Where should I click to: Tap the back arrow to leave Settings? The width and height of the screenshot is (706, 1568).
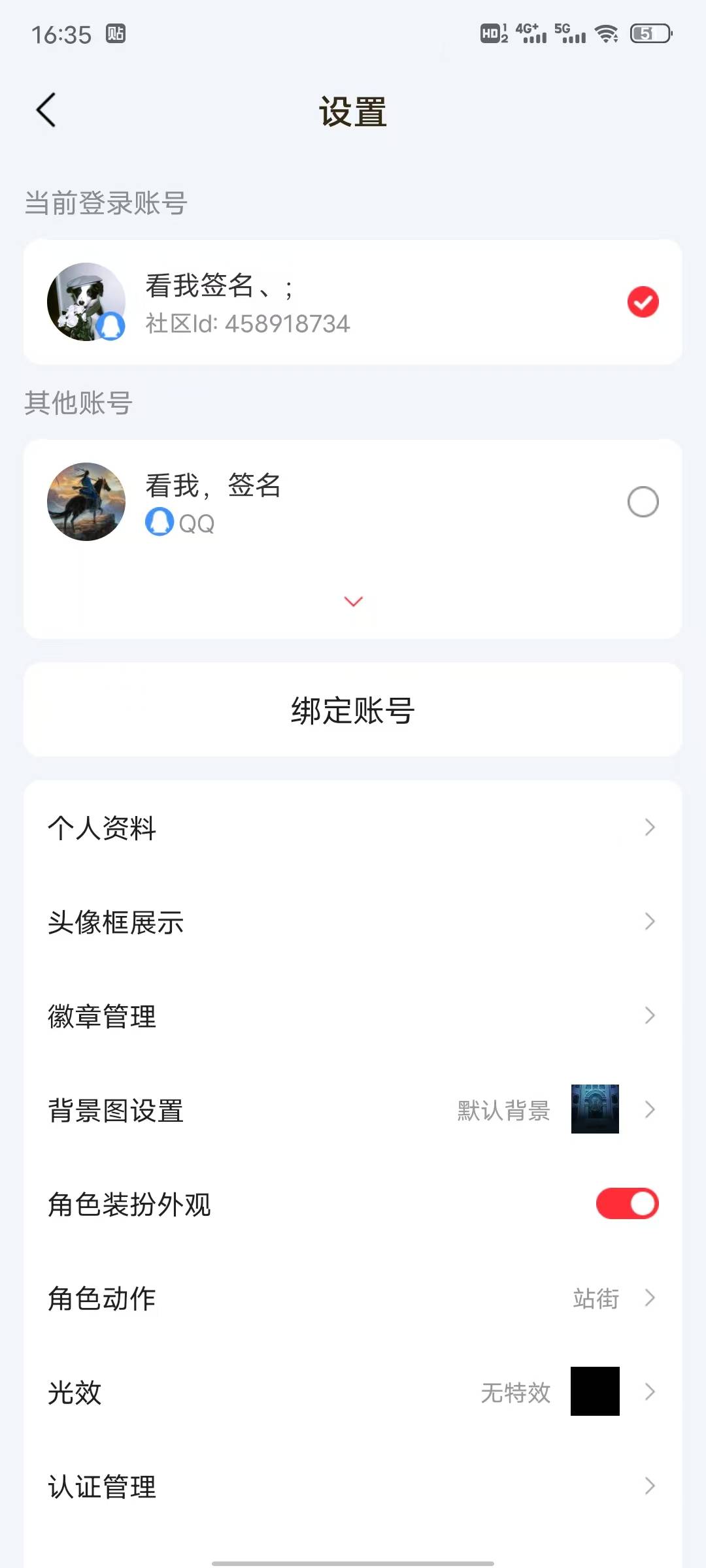click(x=46, y=110)
